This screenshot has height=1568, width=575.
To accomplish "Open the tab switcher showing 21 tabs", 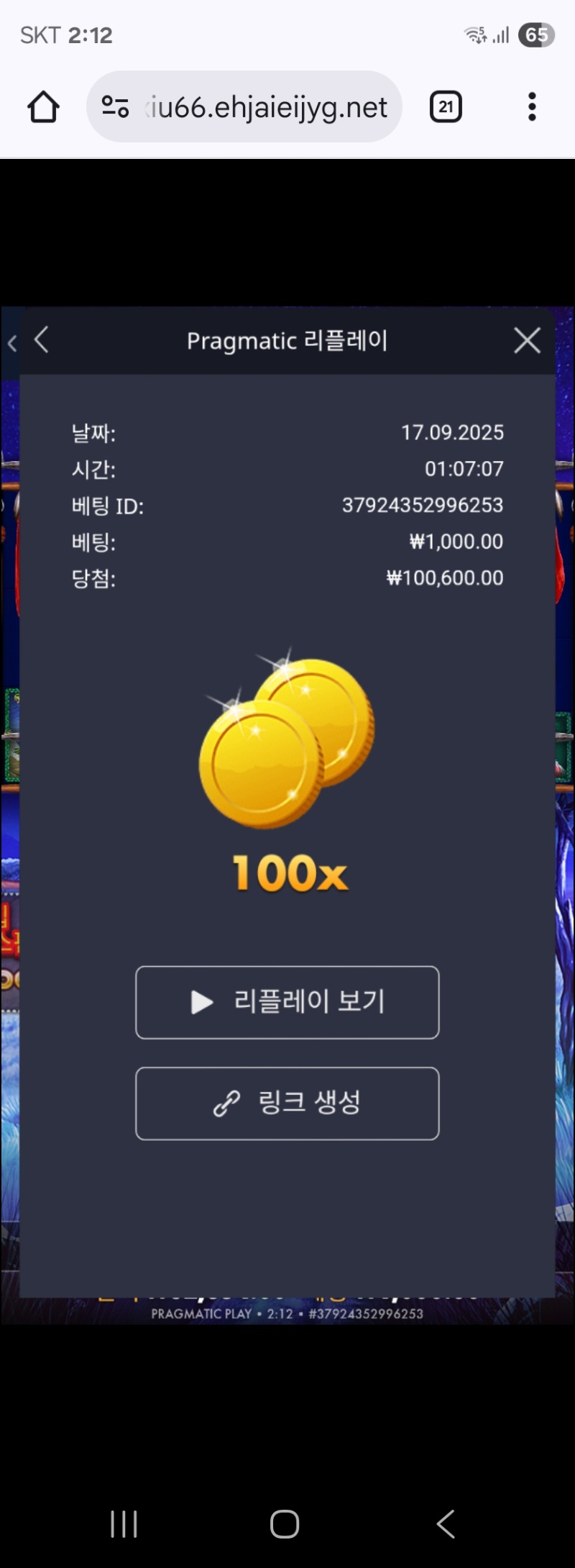I will [446, 107].
